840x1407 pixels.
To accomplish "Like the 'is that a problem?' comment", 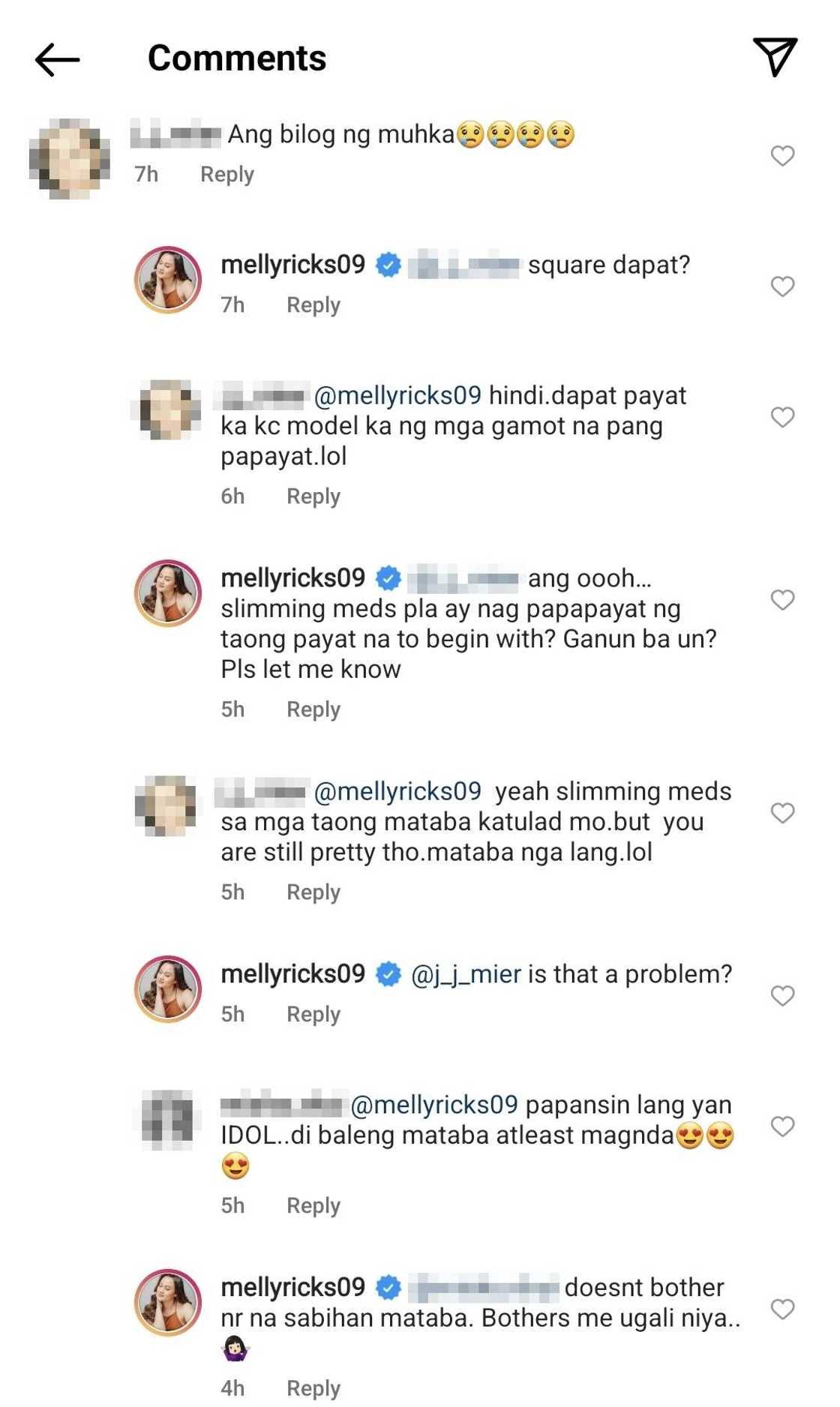I will [782, 996].
